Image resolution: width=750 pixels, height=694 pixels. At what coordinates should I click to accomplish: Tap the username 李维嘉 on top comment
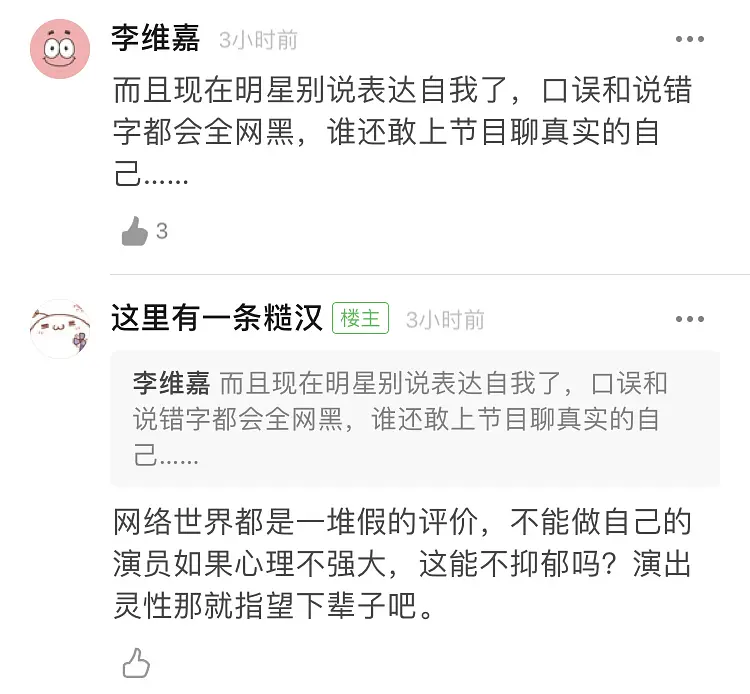[156, 39]
